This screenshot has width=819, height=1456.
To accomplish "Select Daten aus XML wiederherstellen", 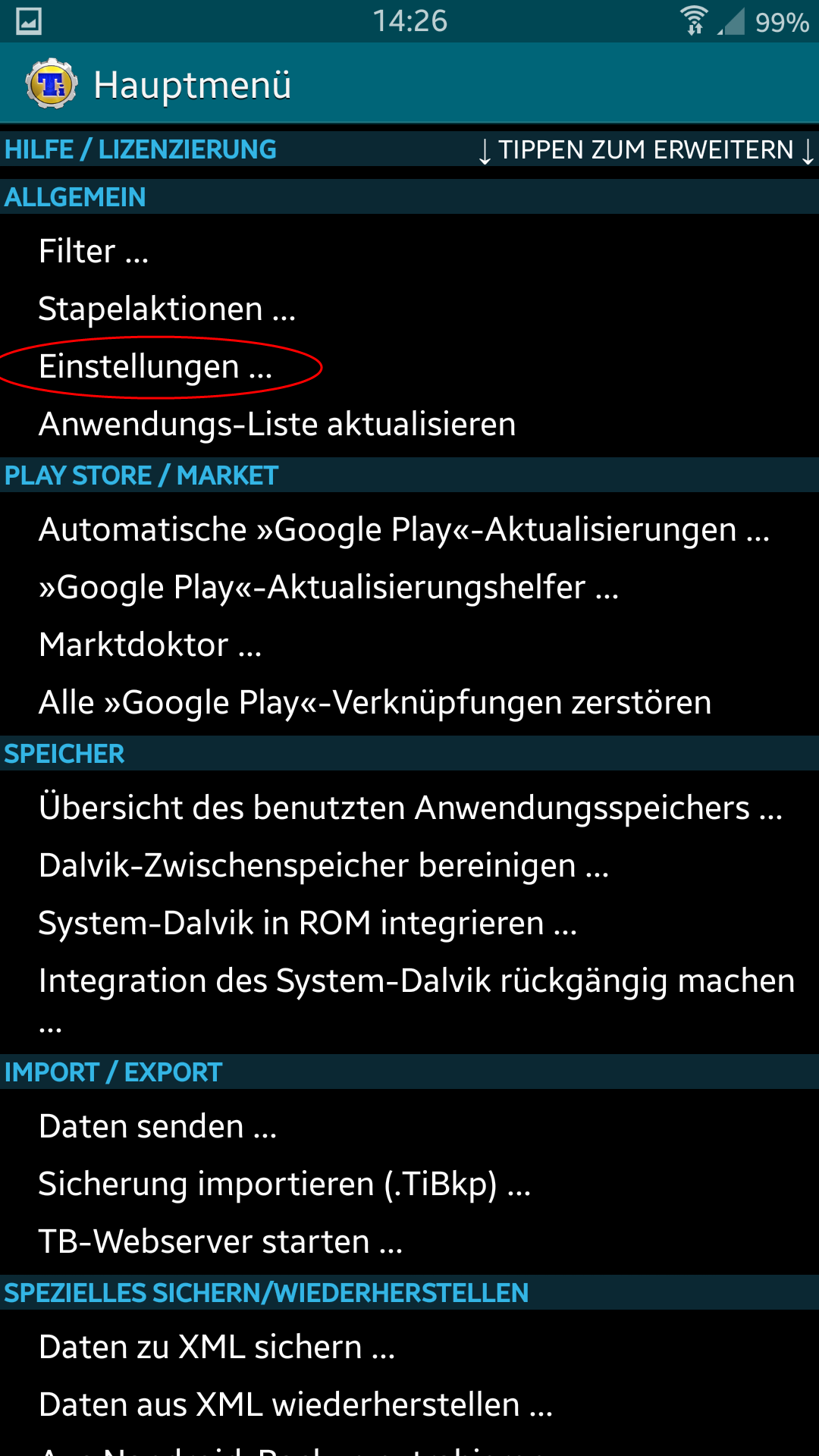I will [x=409, y=1404].
